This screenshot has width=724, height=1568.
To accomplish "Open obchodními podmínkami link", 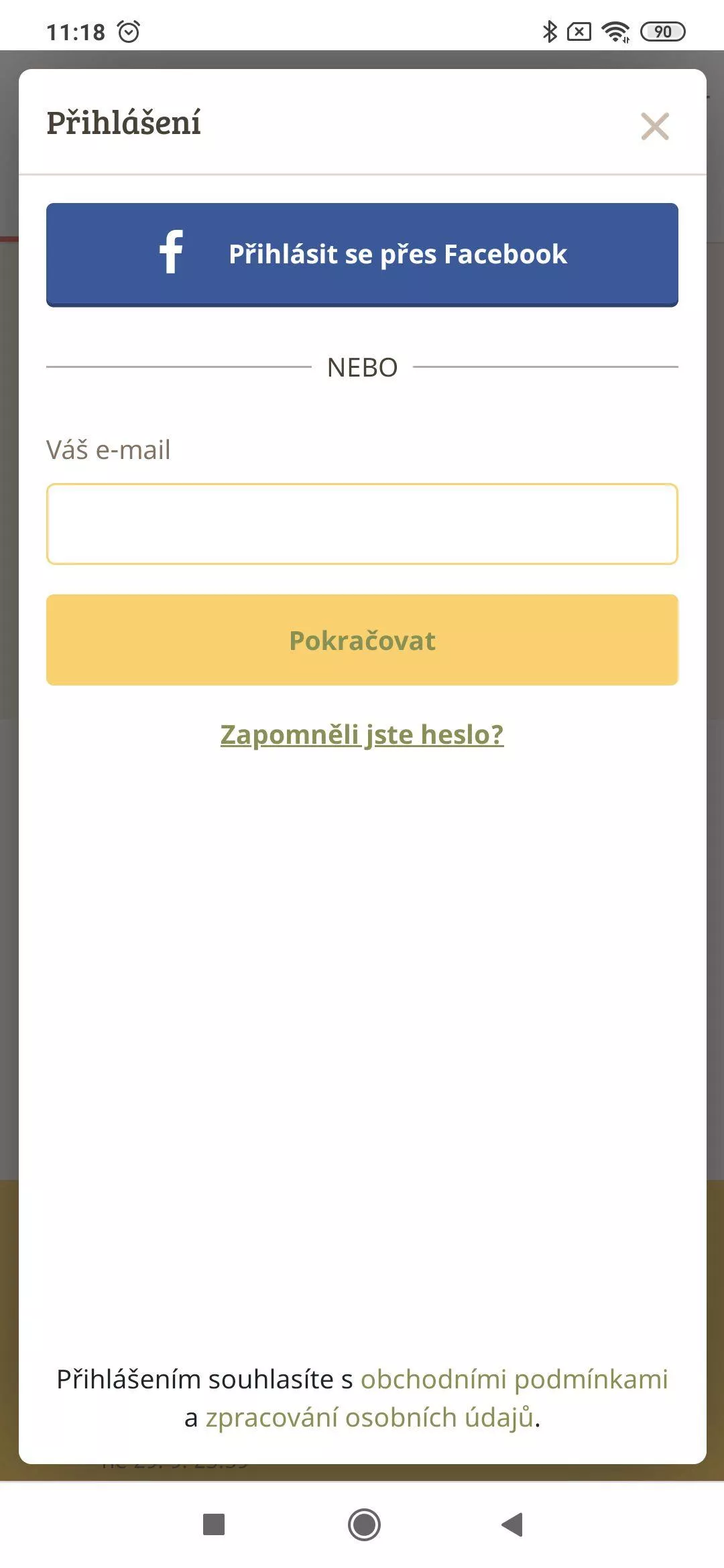I will tap(514, 1379).
